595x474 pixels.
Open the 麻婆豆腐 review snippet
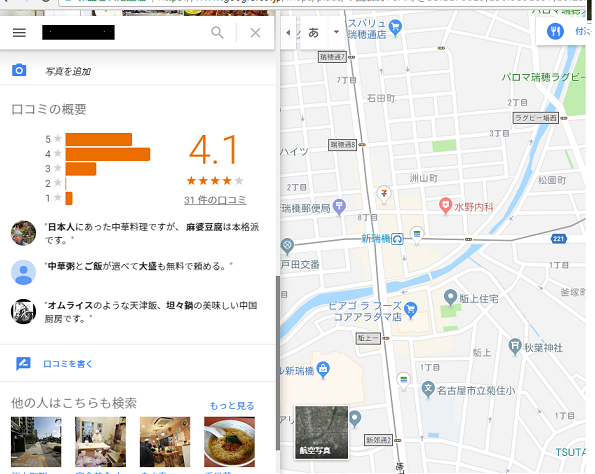[x=152, y=233]
